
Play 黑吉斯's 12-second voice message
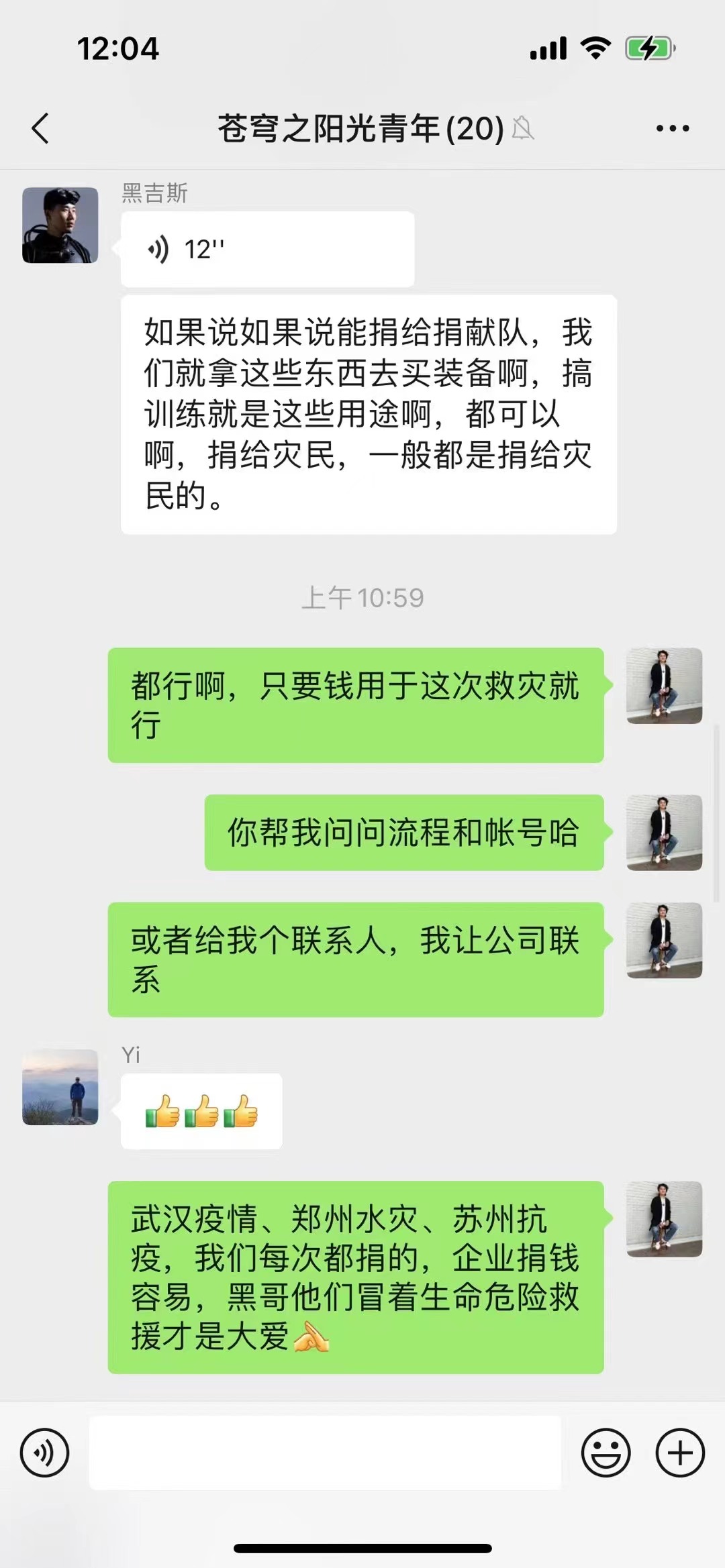pos(267,250)
